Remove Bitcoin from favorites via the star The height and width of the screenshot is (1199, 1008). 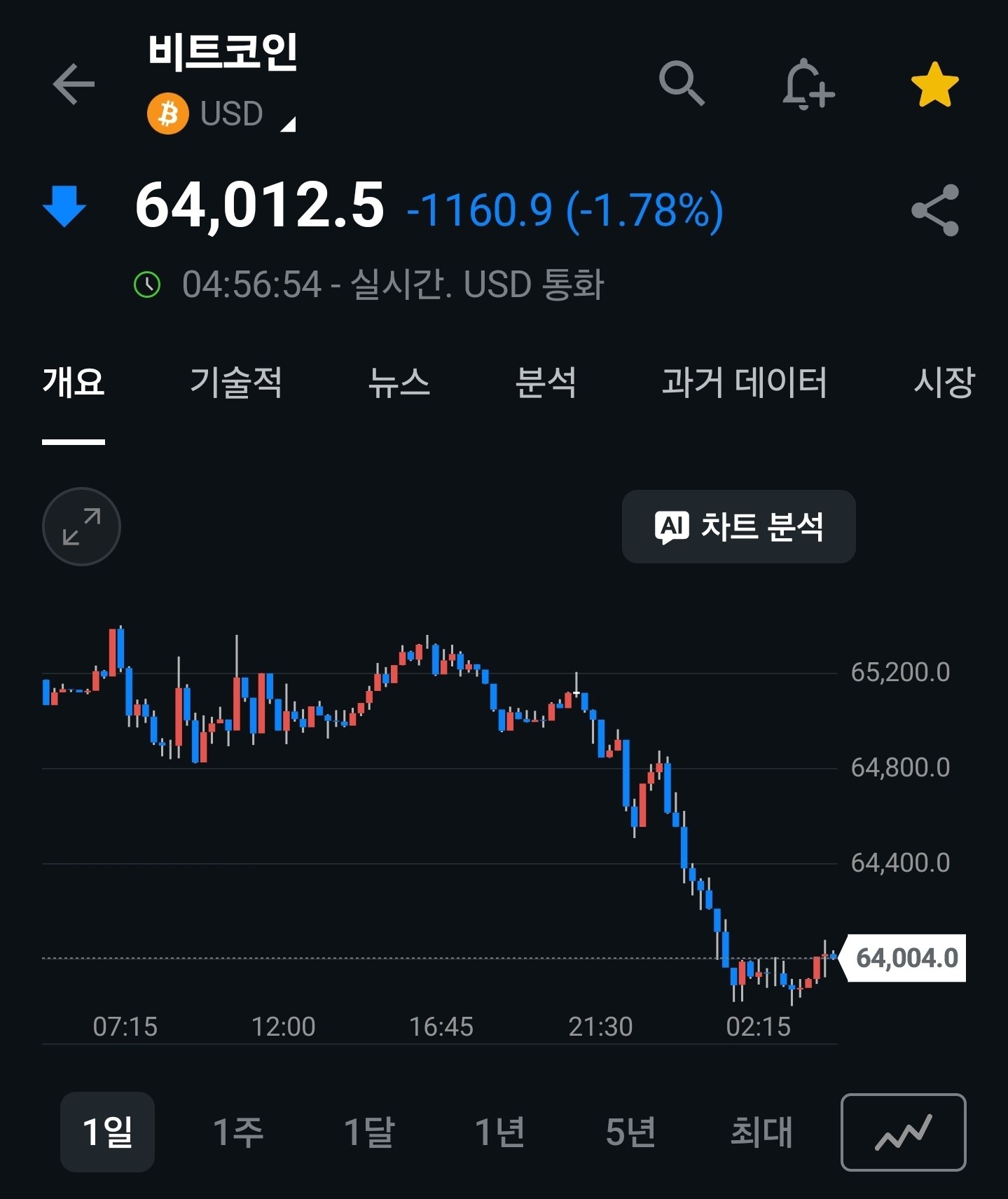pos(934,85)
